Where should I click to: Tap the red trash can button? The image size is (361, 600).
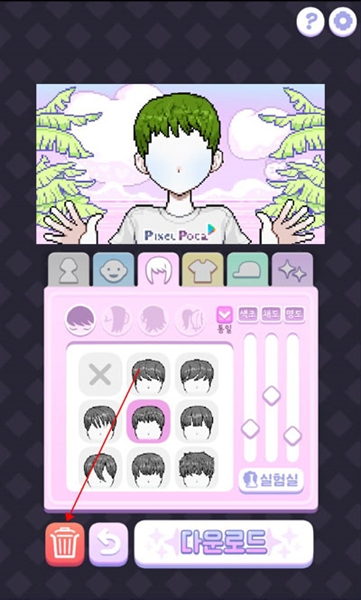click(x=65, y=543)
